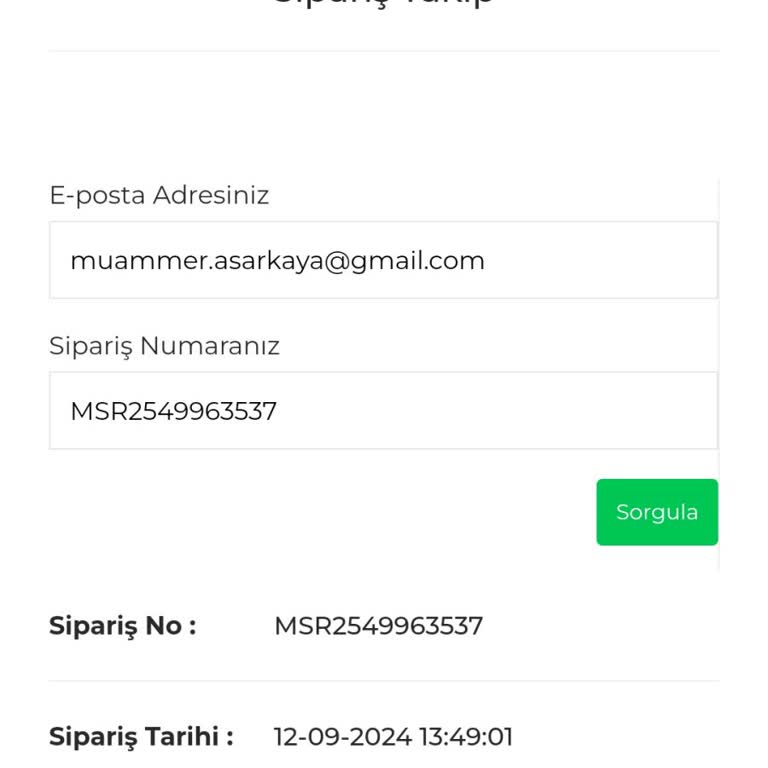Tap the green Sorgula button
Viewport: 768px width, 768px height.
tap(656, 512)
